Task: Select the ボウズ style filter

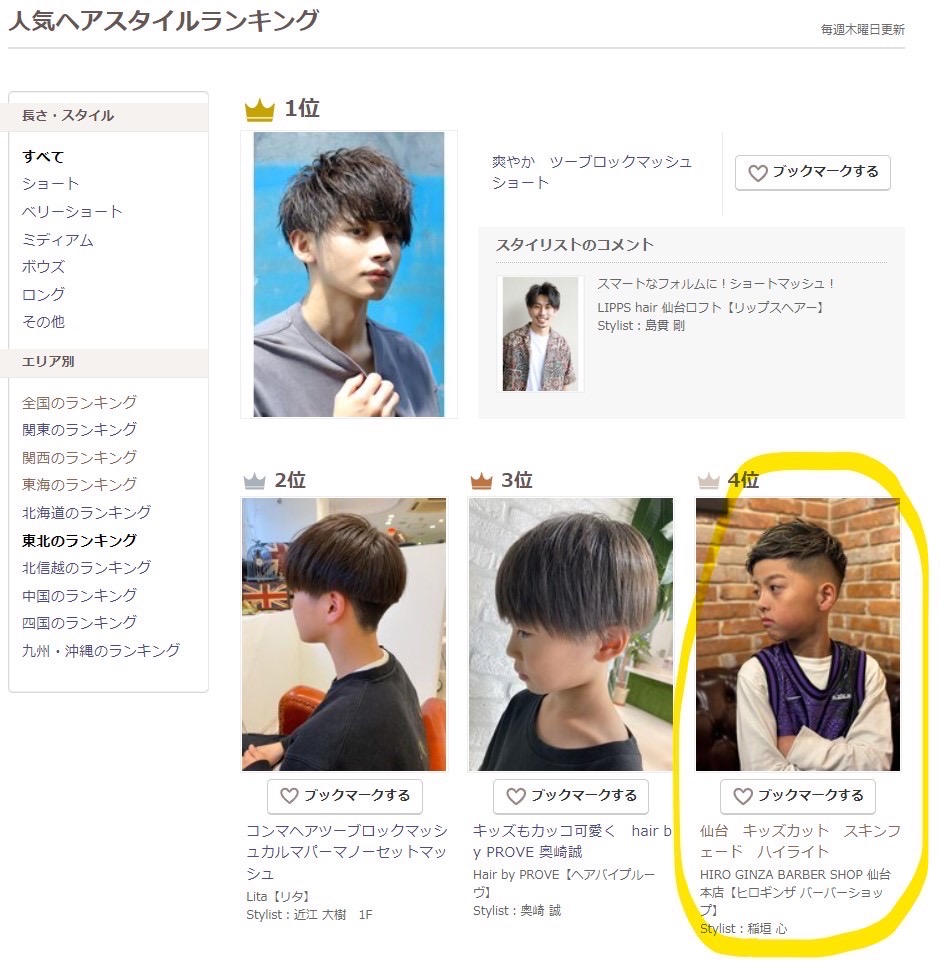Action: (44, 267)
